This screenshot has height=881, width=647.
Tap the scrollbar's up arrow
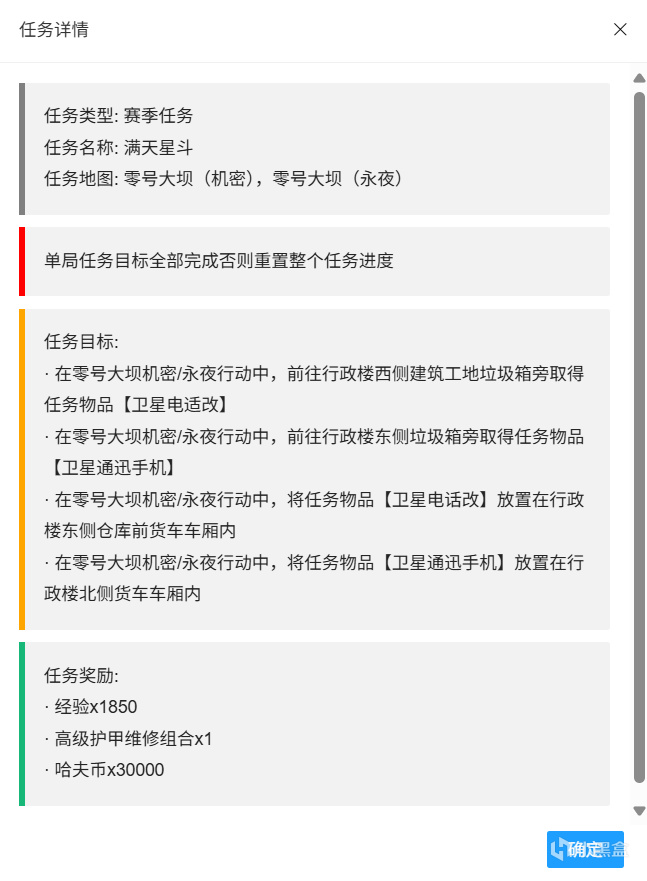pyautogui.click(x=639, y=77)
